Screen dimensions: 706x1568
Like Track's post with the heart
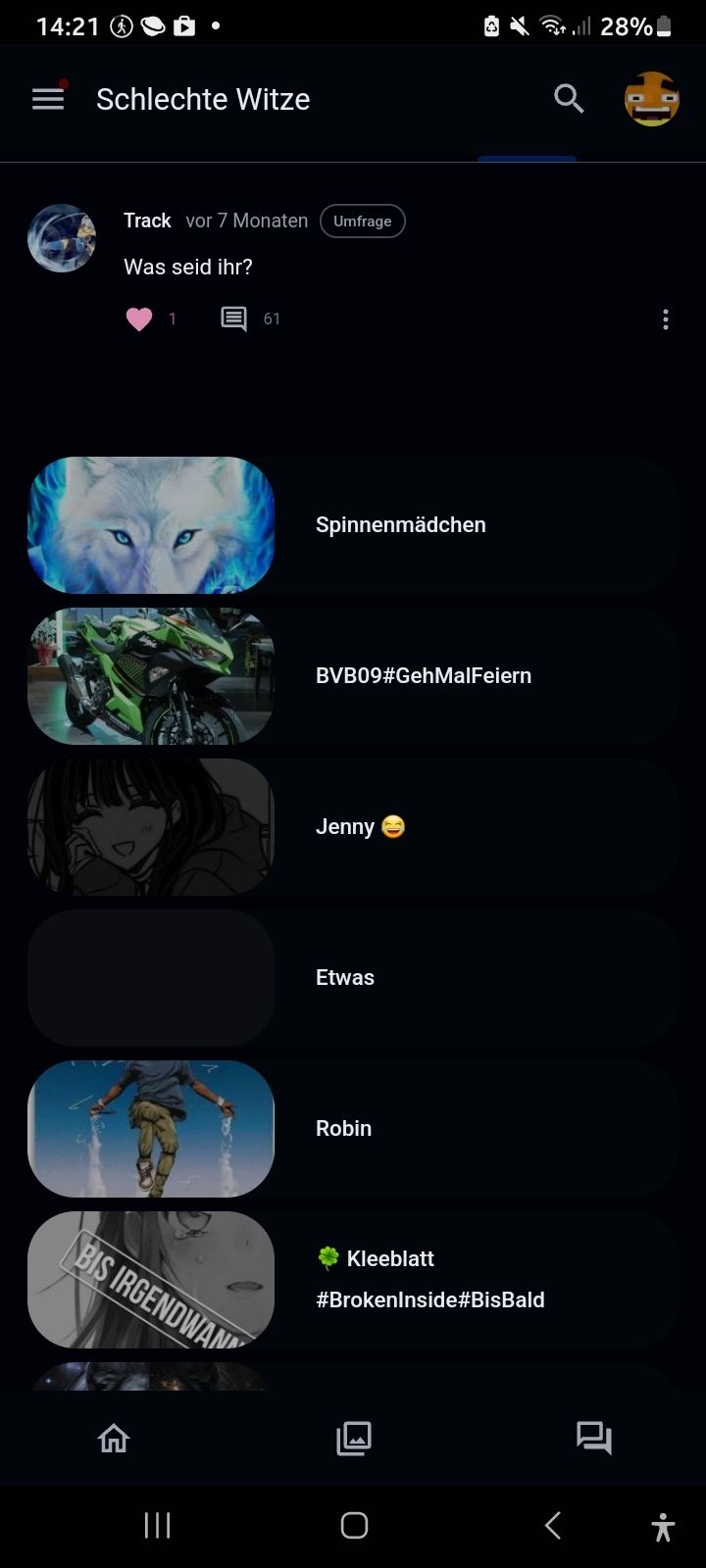click(139, 318)
